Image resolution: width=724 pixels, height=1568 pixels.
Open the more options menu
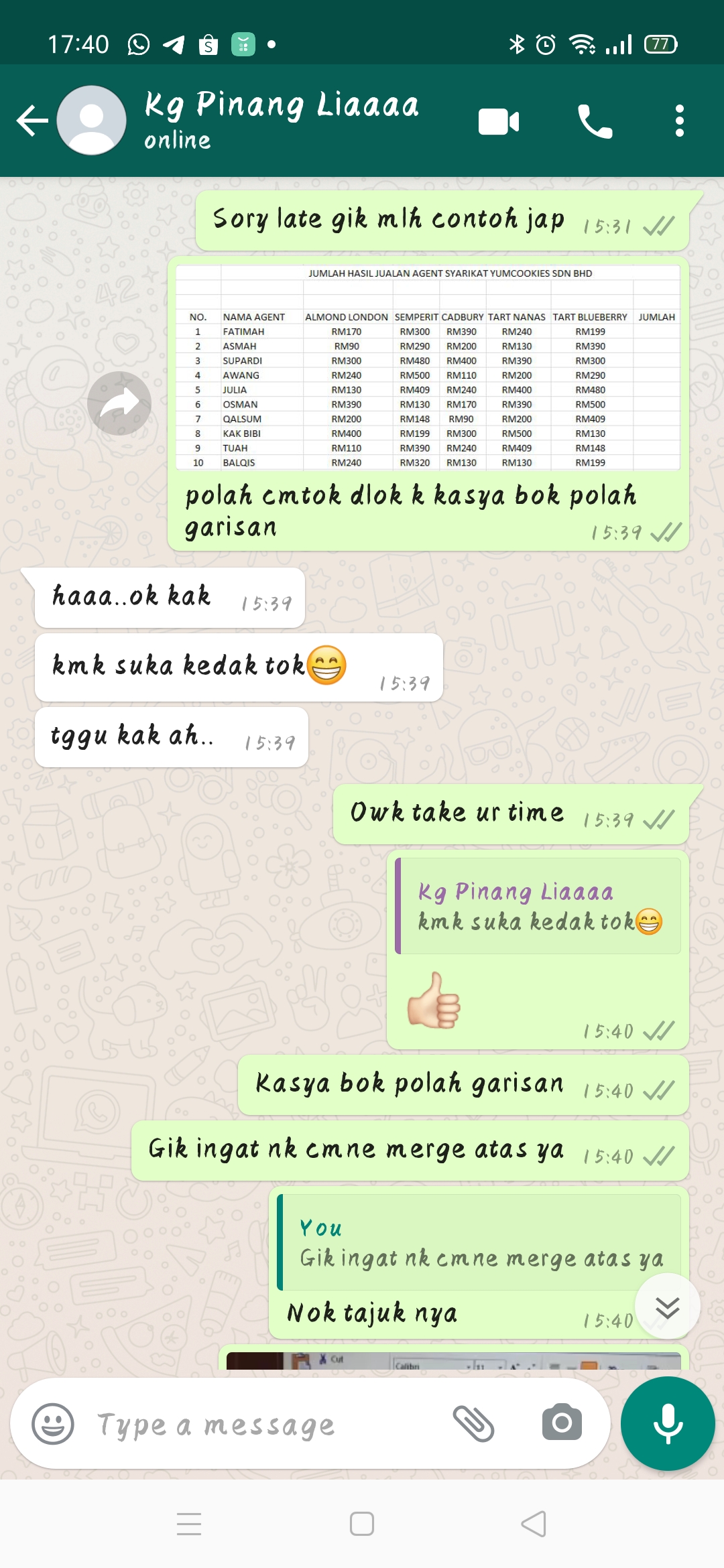[x=679, y=121]
